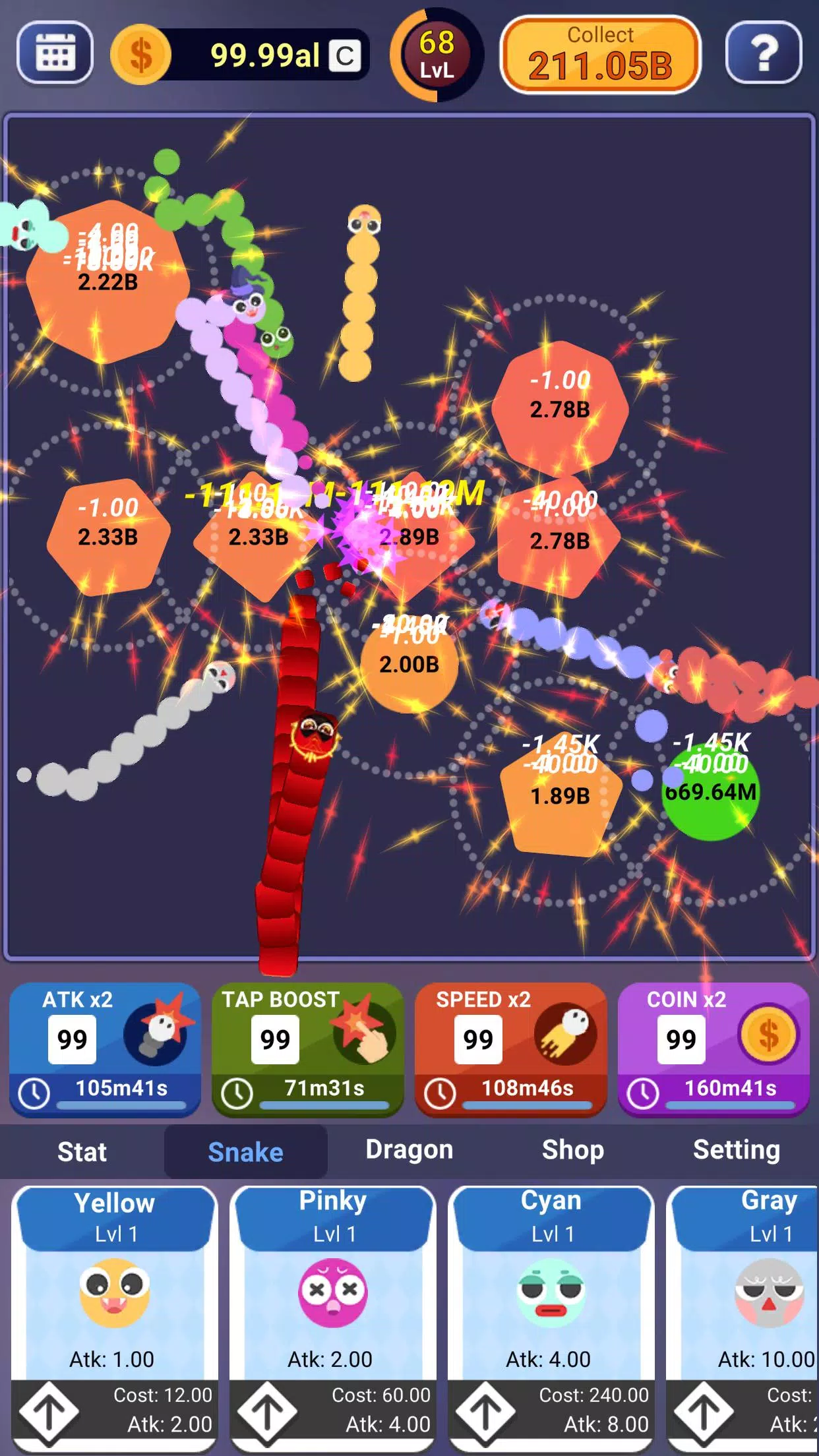Open the calendar daily rewards icon
Image resolution: width=819 pixels, height=1456 pixels.
(55, 53)
